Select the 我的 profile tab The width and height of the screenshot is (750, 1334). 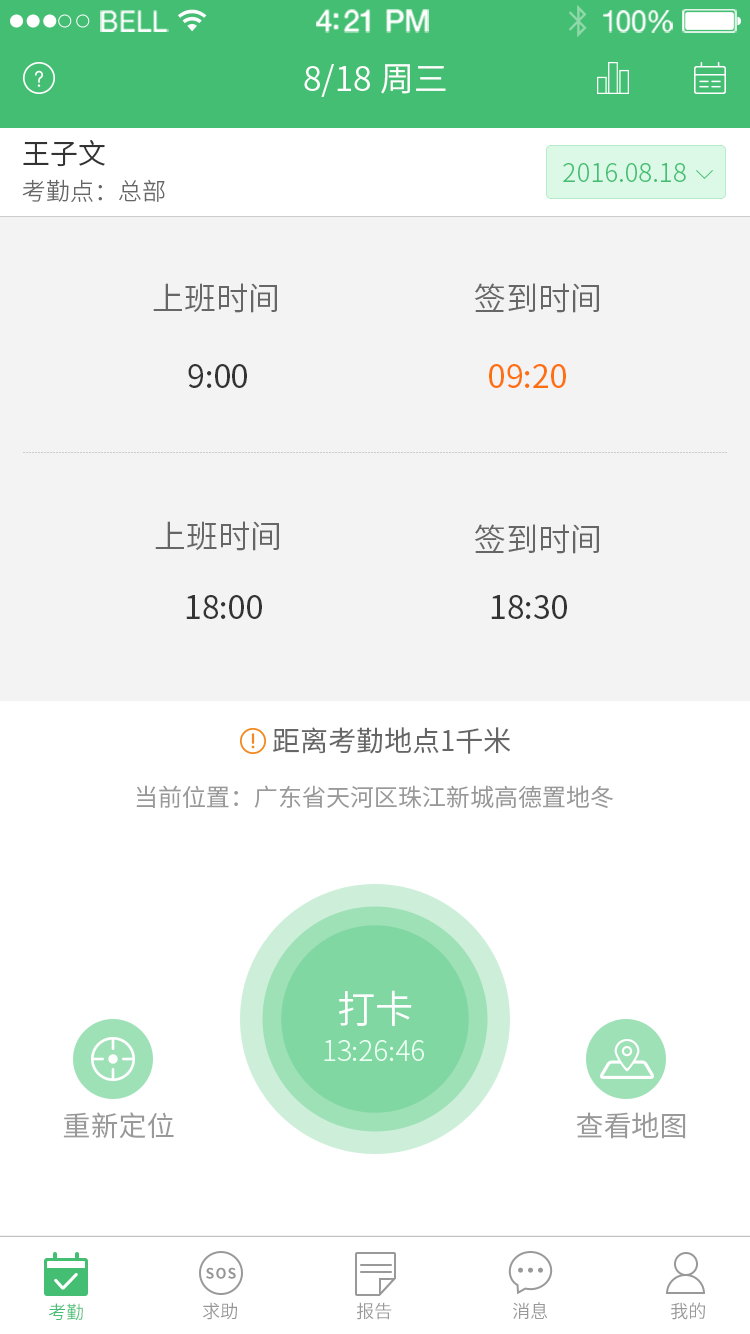click(687, 1286)
